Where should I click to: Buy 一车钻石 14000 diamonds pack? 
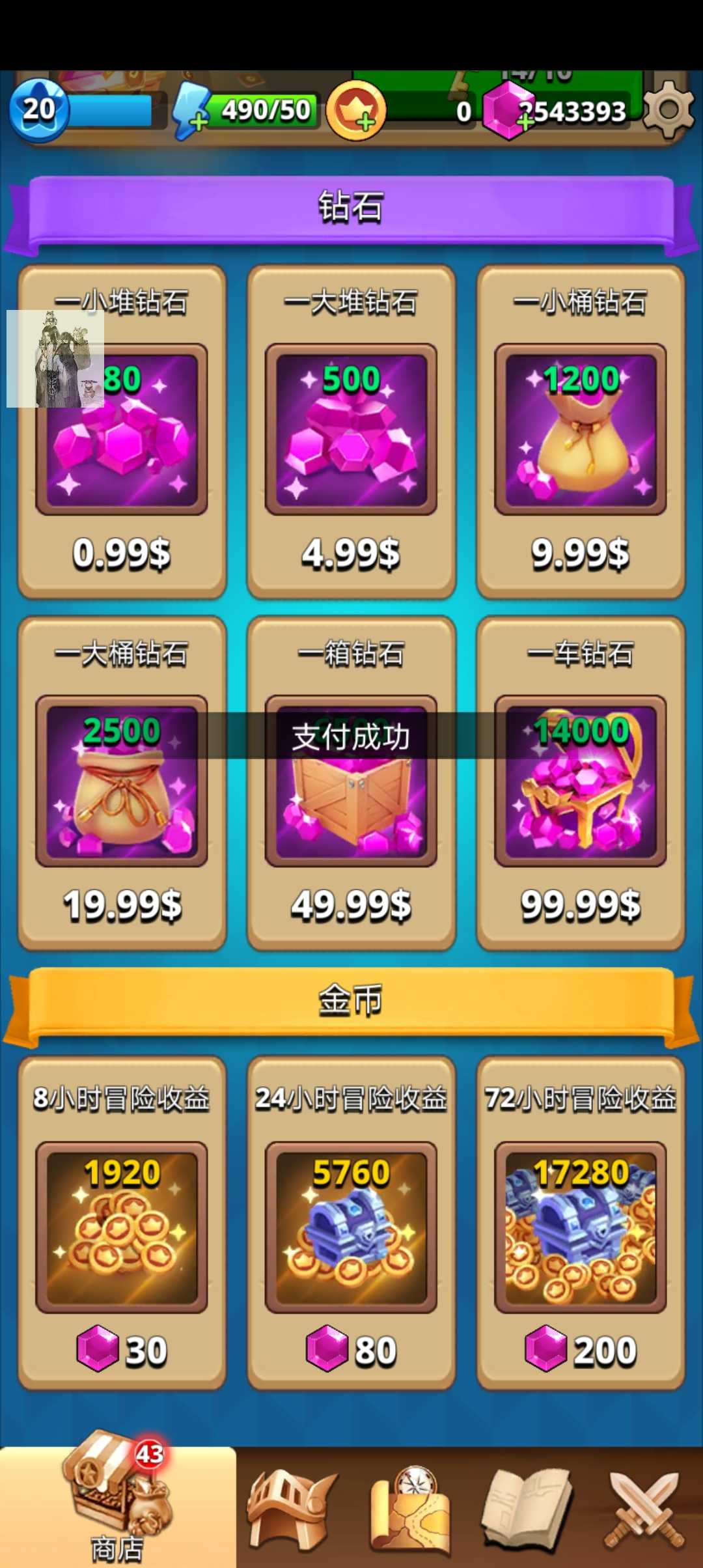[x=580, y=783]
